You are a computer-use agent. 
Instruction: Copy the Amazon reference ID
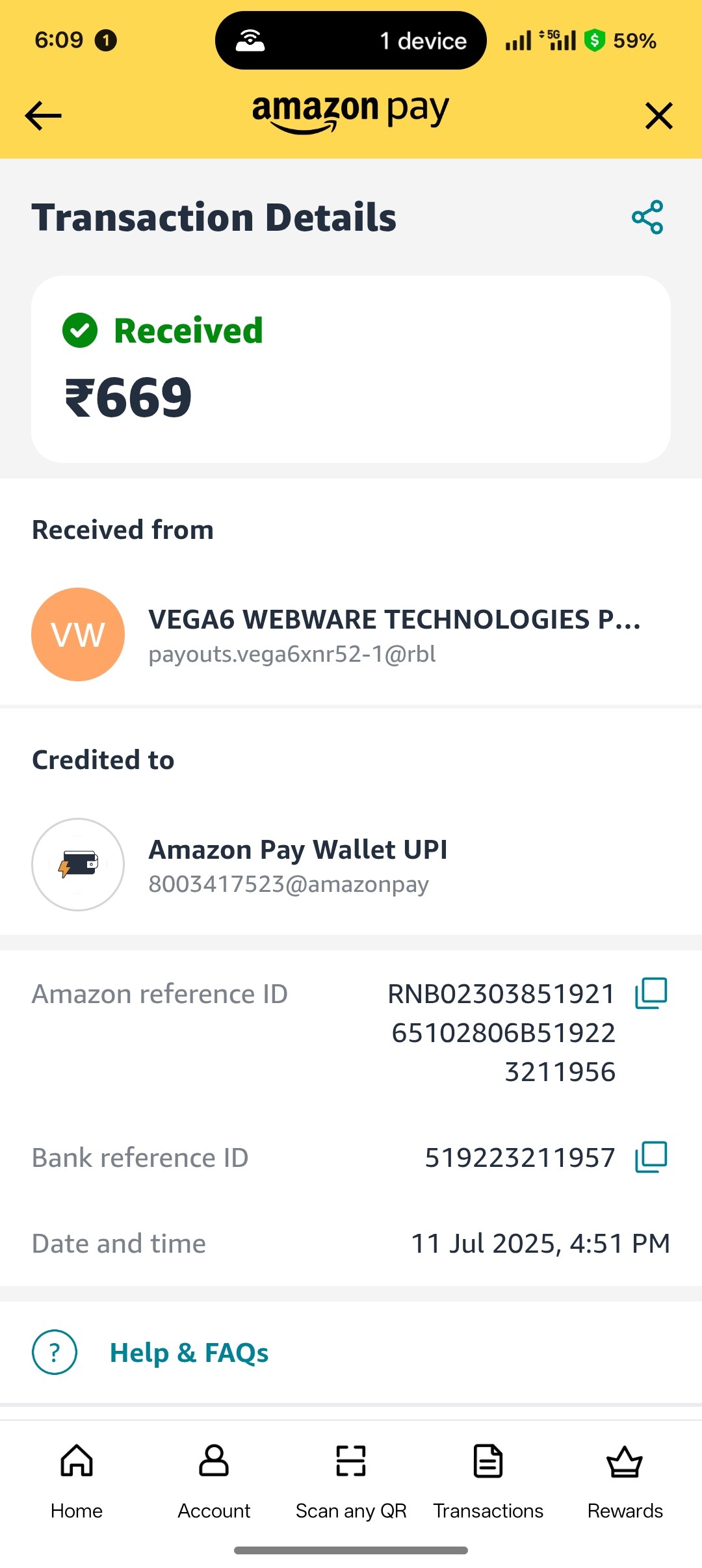click(x=651, y=993)
